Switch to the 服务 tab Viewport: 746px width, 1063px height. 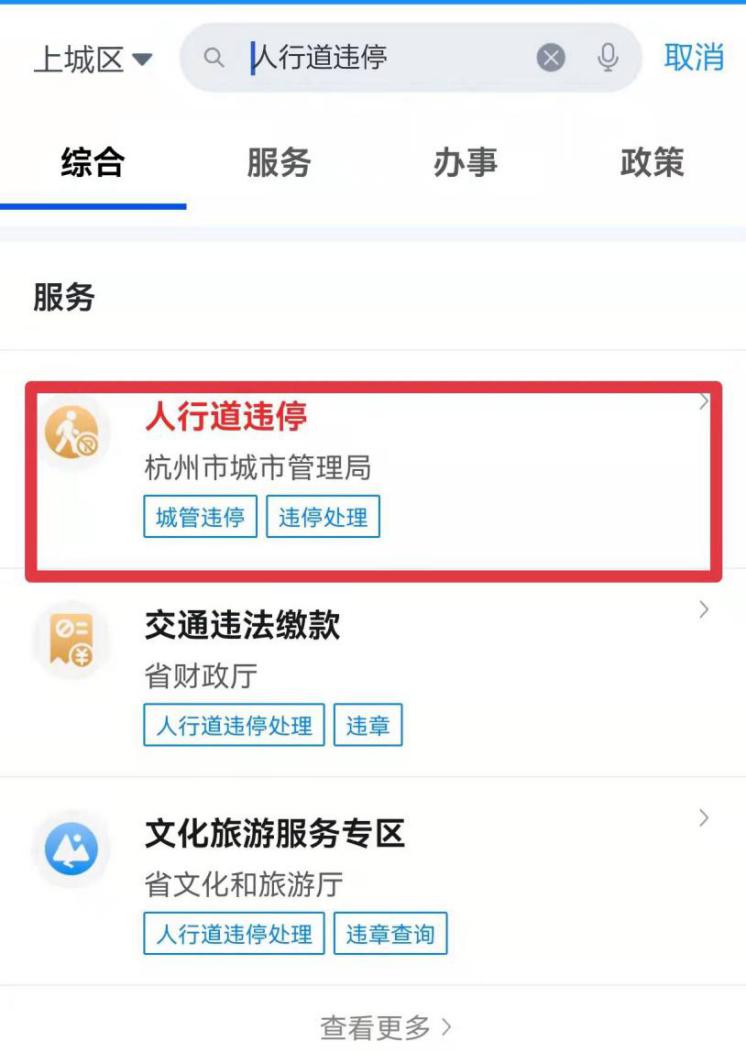pos(279,162)
